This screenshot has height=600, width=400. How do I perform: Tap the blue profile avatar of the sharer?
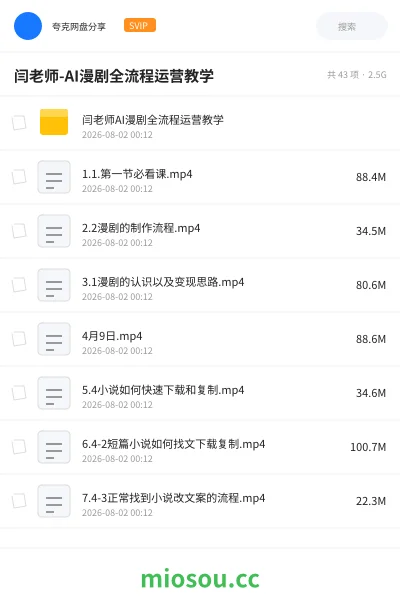point(28,26)
